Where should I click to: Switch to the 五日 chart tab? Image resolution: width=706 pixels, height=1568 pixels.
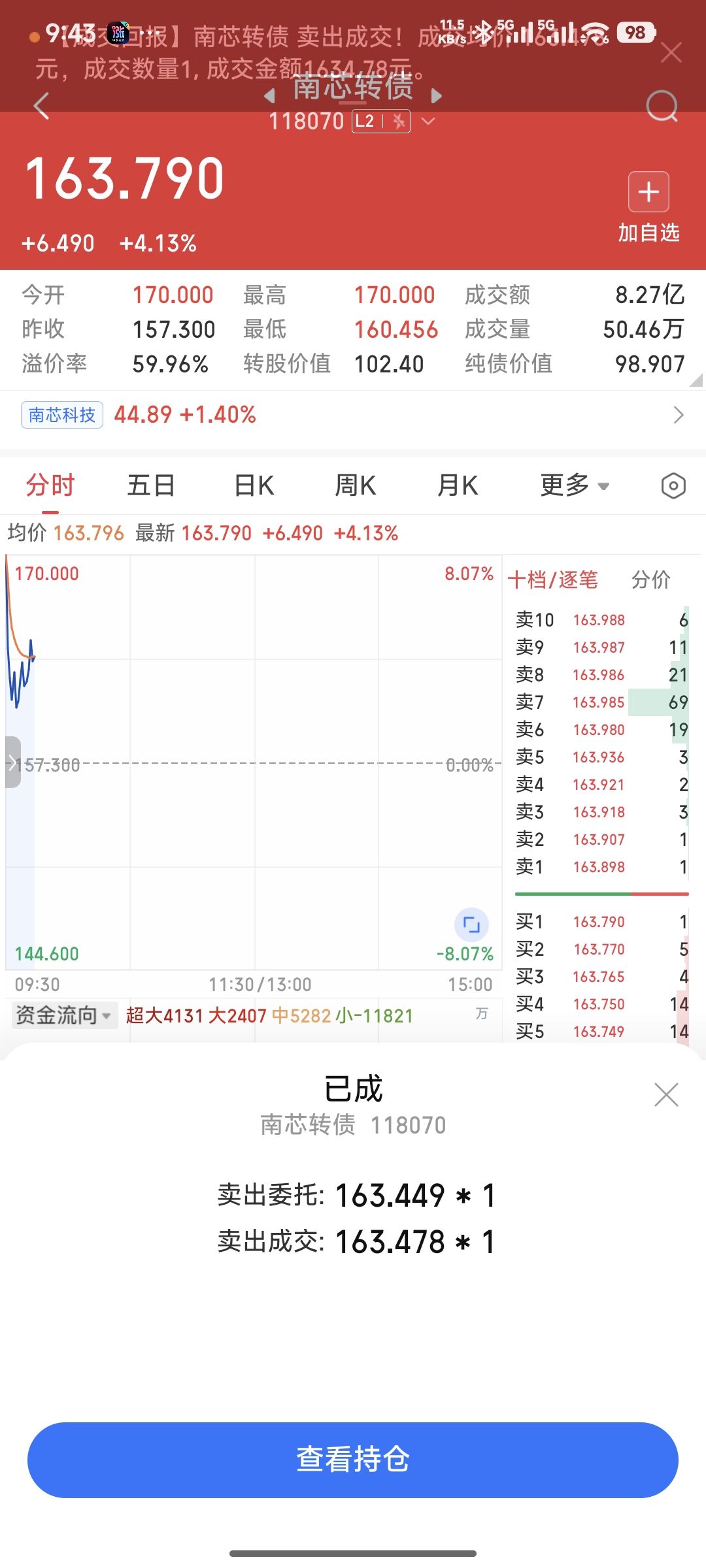[151, 486]
